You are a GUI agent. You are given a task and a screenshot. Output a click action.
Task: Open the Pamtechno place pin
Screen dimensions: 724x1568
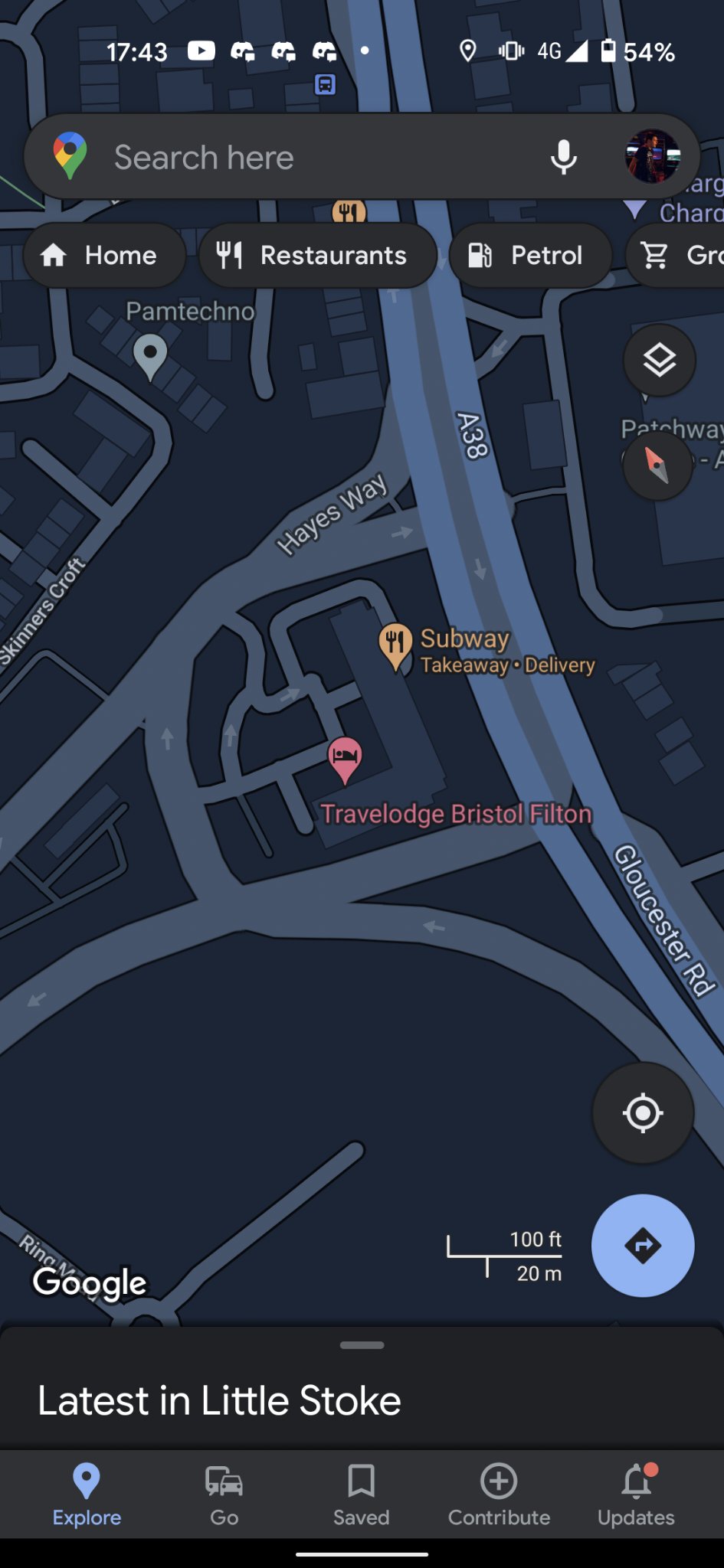click(x=150, y=355)
